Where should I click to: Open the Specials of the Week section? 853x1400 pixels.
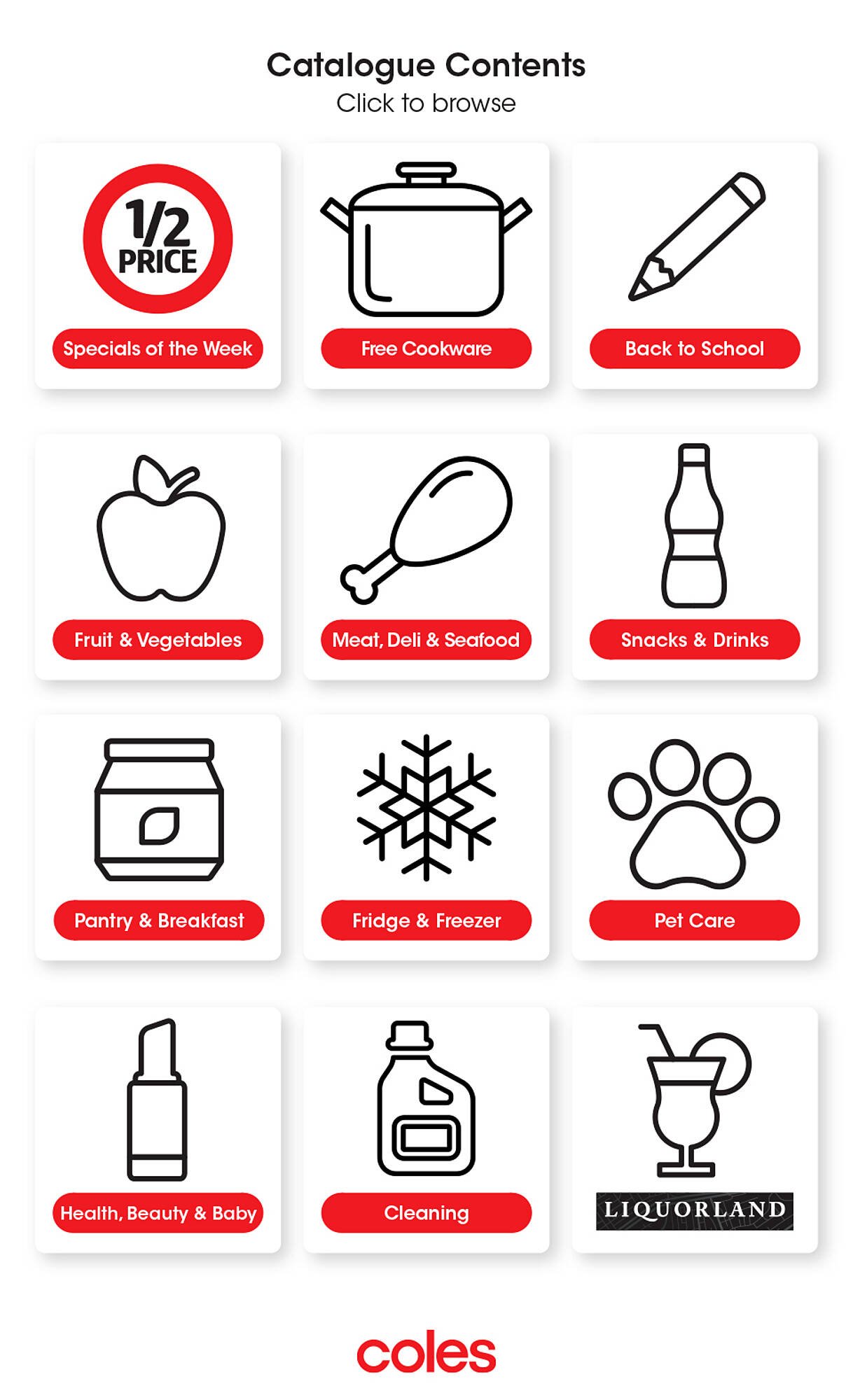(x=157, y=347)
